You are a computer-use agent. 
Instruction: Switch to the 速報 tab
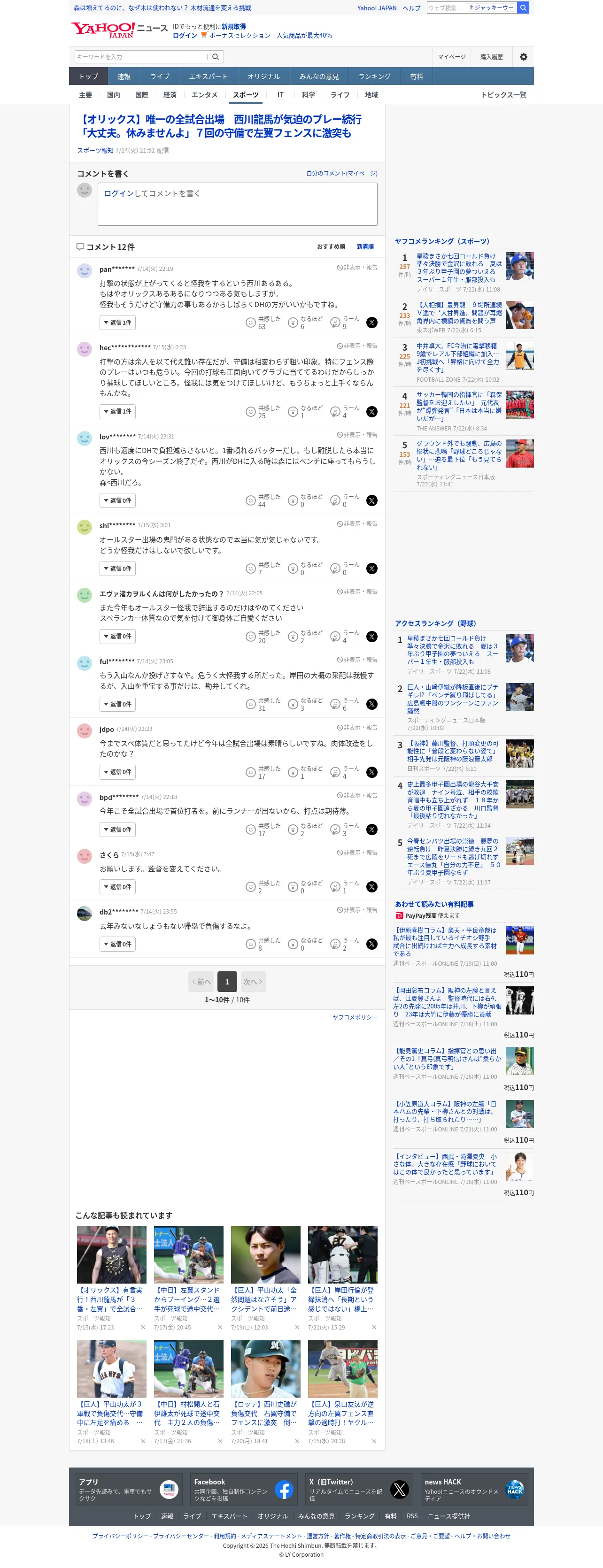[124, 77]
